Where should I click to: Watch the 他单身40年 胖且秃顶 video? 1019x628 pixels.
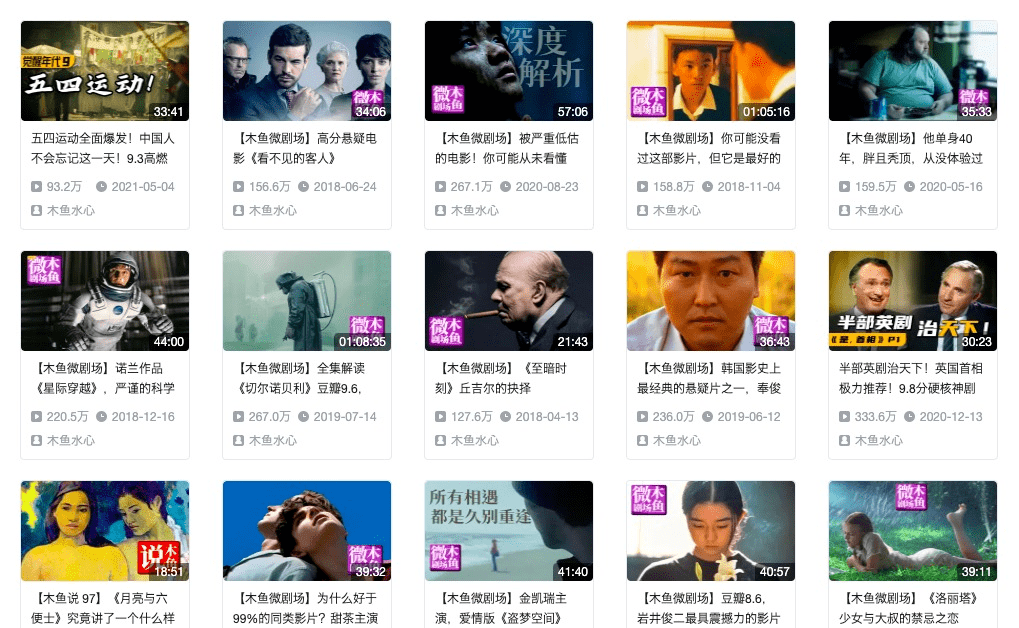(912, 71)
